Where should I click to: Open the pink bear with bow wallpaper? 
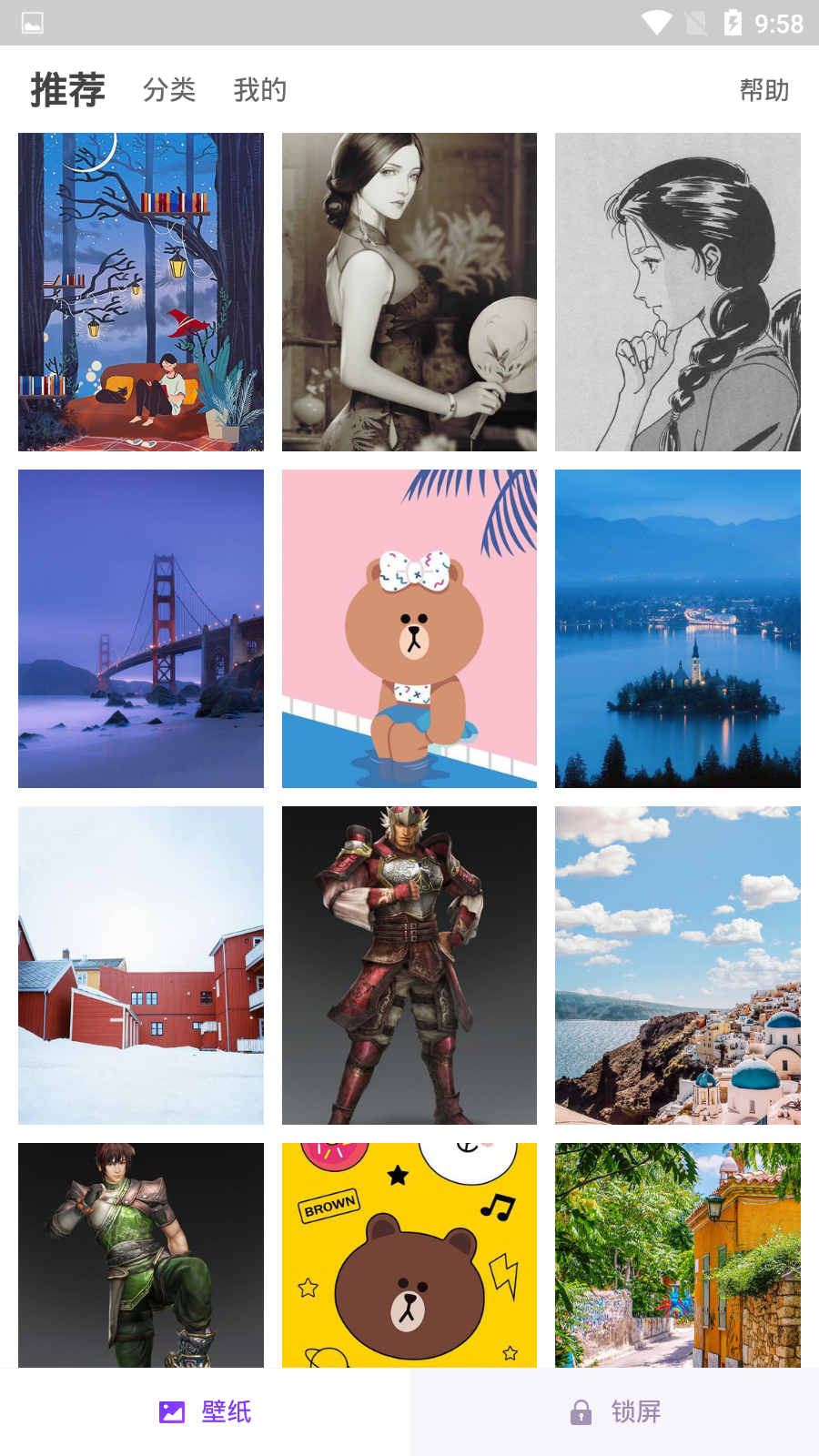[409, 629]
